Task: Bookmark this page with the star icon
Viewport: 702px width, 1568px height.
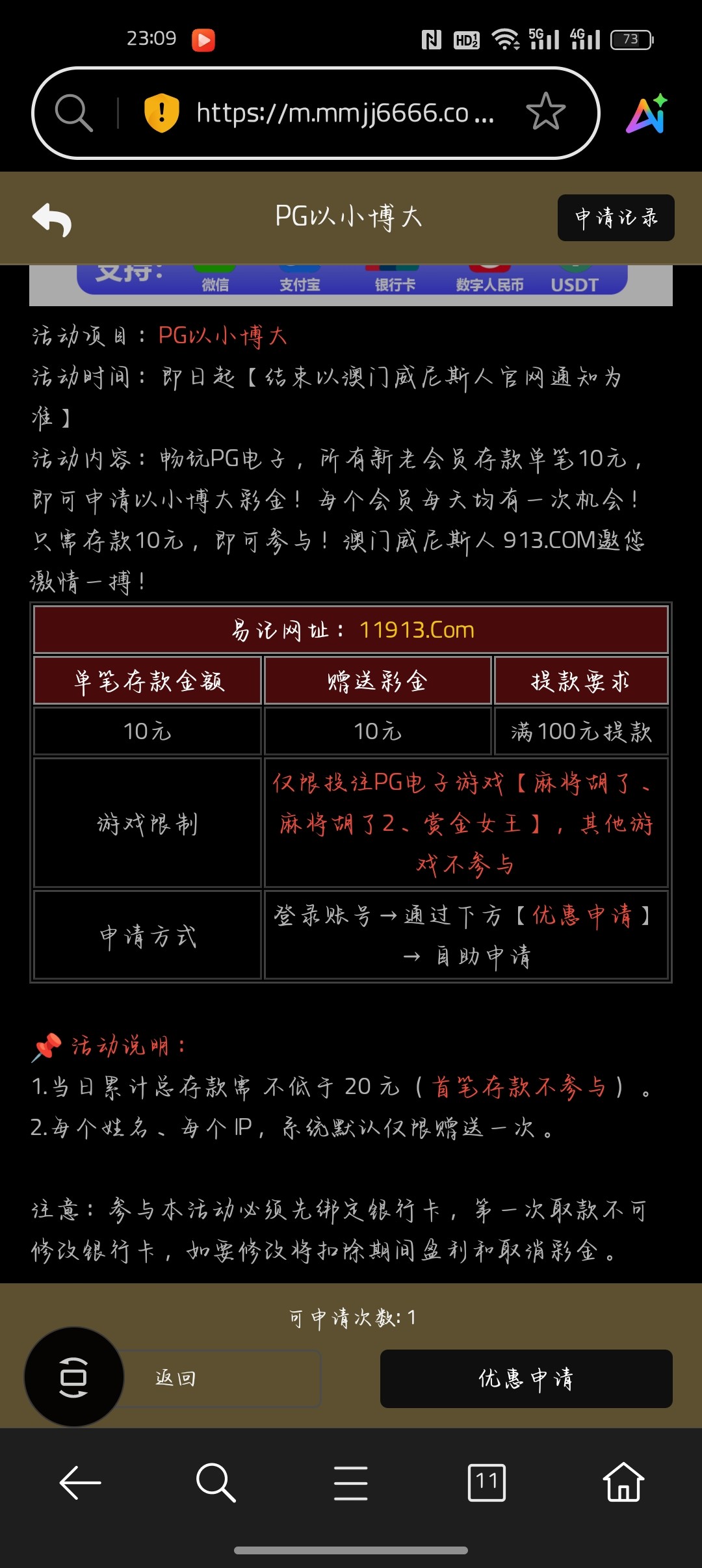Action: point(545,112)
